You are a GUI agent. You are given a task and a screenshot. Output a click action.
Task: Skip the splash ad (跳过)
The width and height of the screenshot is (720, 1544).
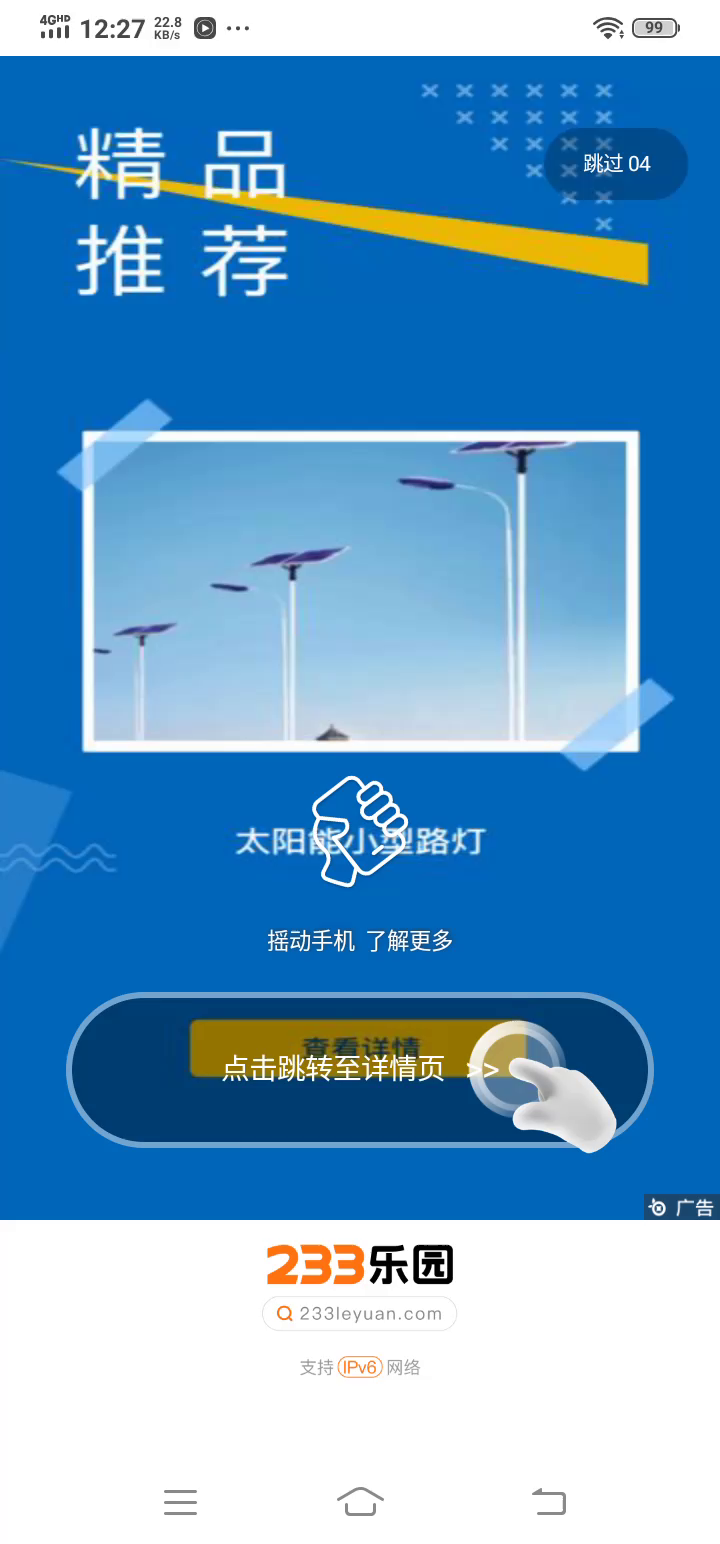pos(616,164)
